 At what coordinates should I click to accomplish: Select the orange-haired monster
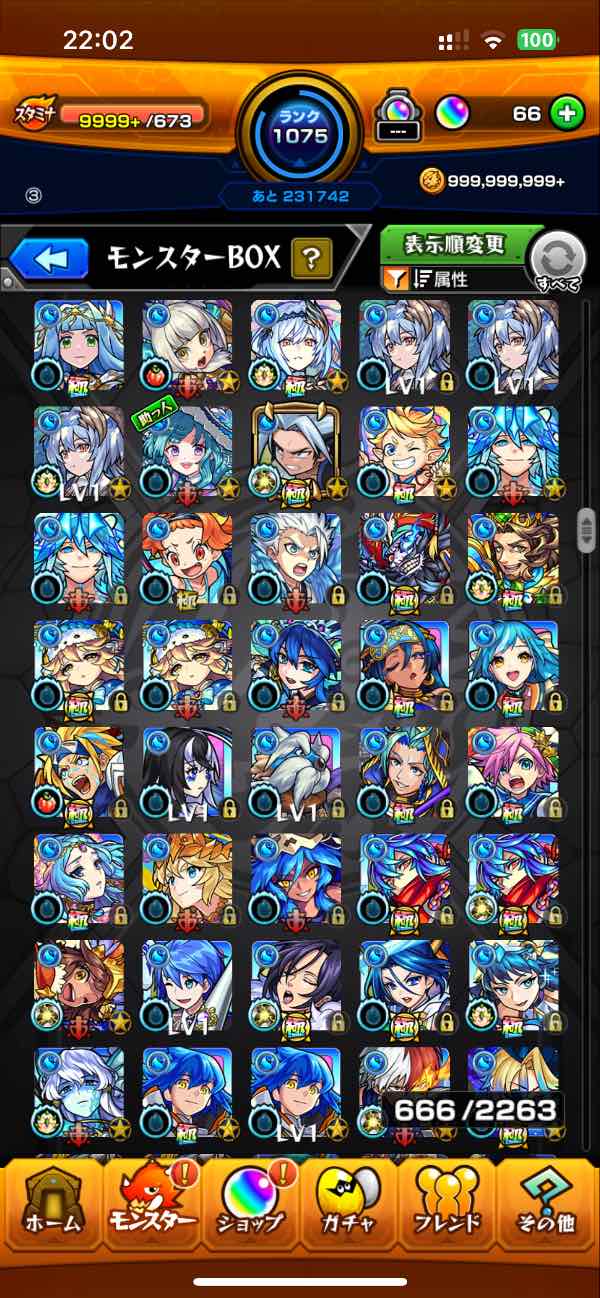tap(187, 559)
